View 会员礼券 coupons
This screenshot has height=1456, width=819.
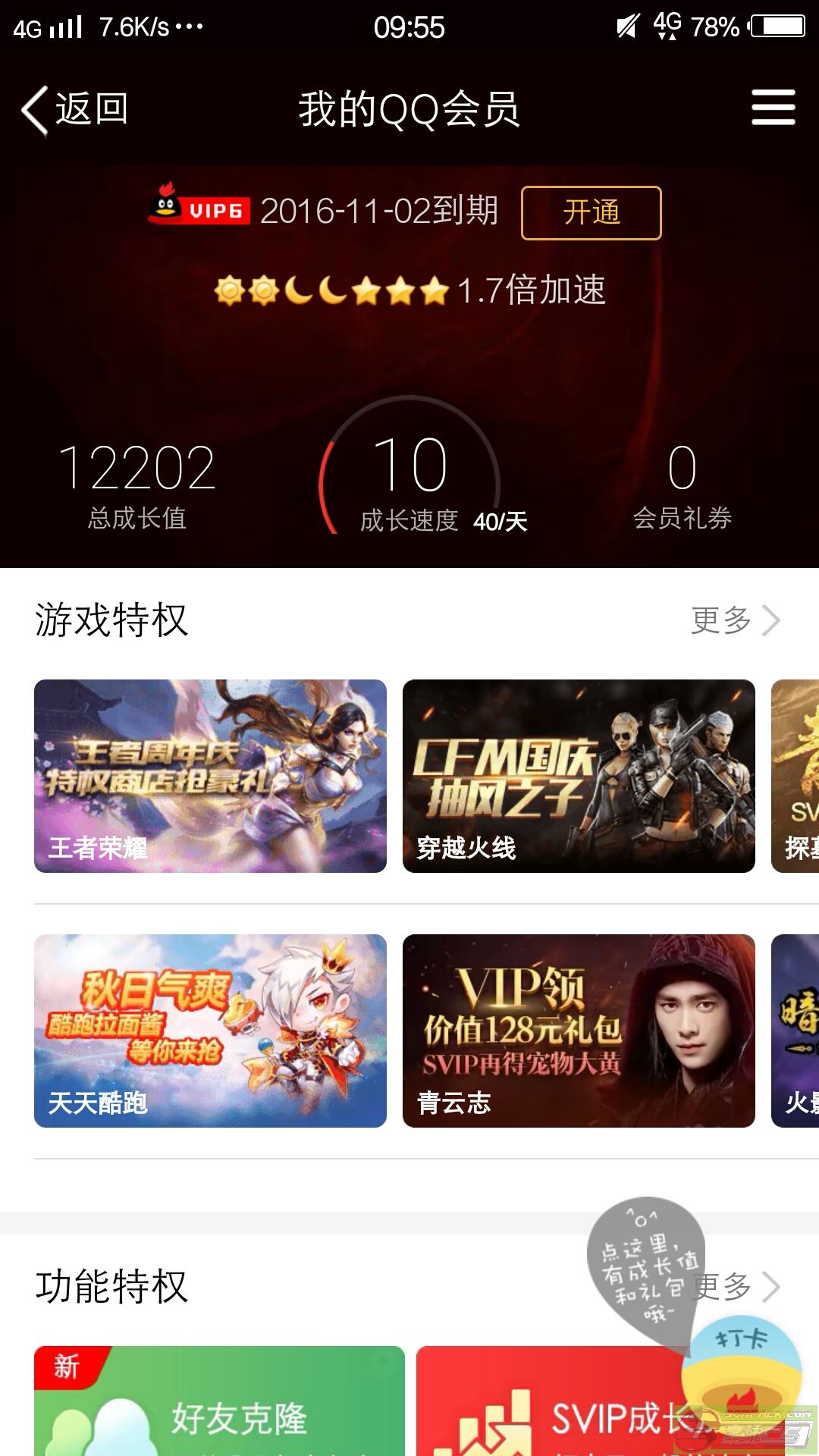[682, 485]
